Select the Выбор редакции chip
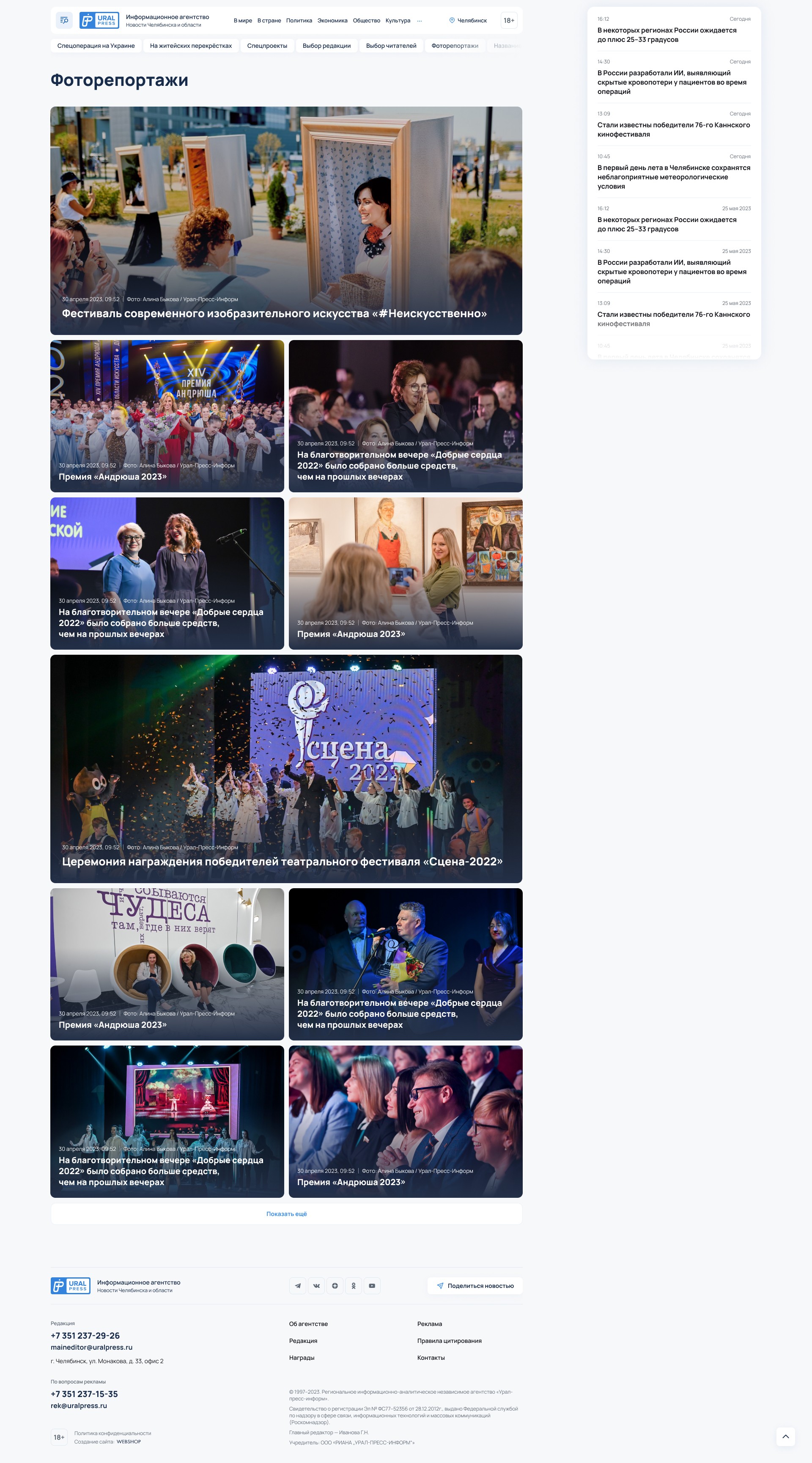 point(326,46)
